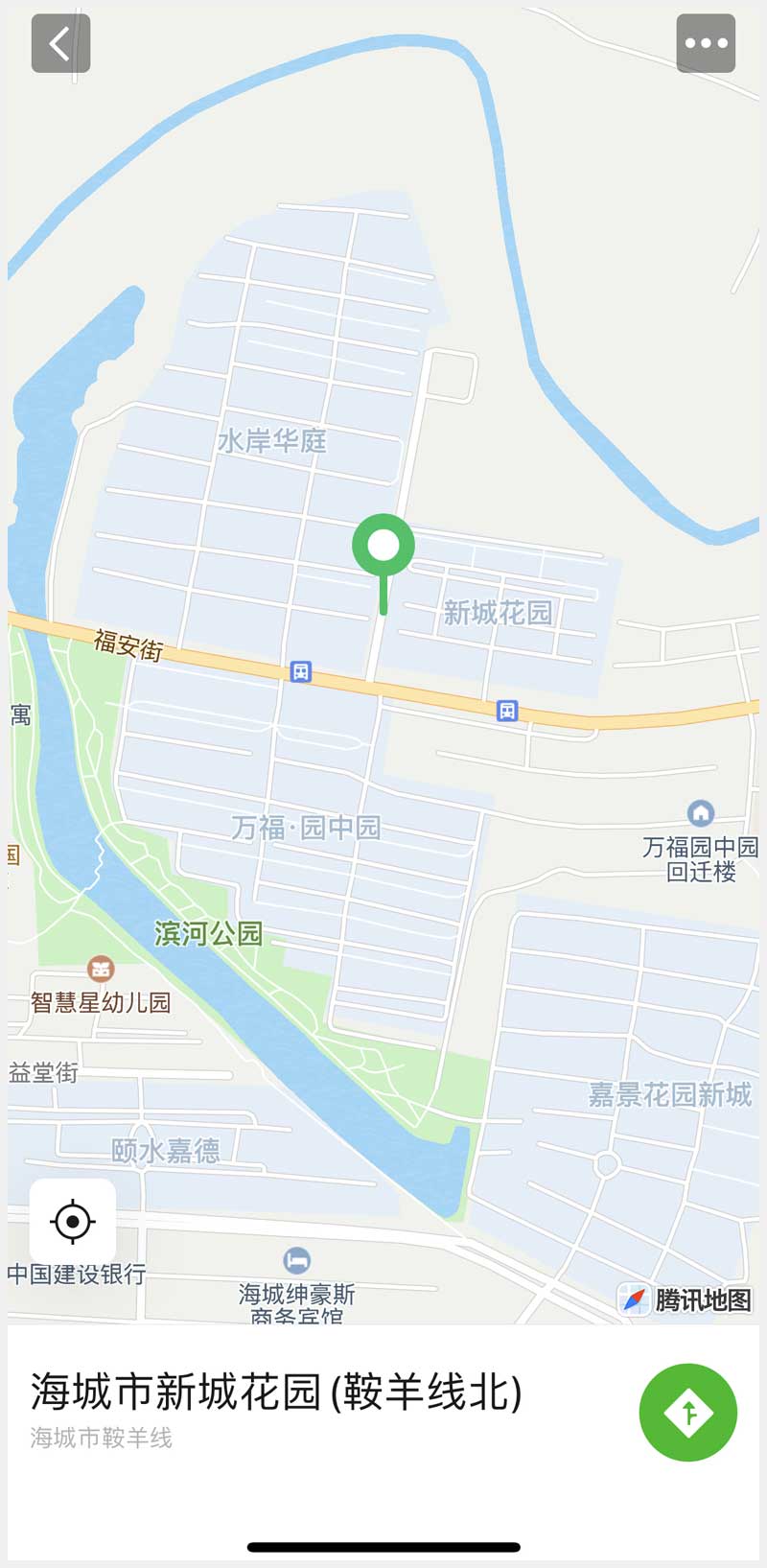Recenter map on my current location
The width and height of the screenshot is (767, 1568).
click(73, 1221)
